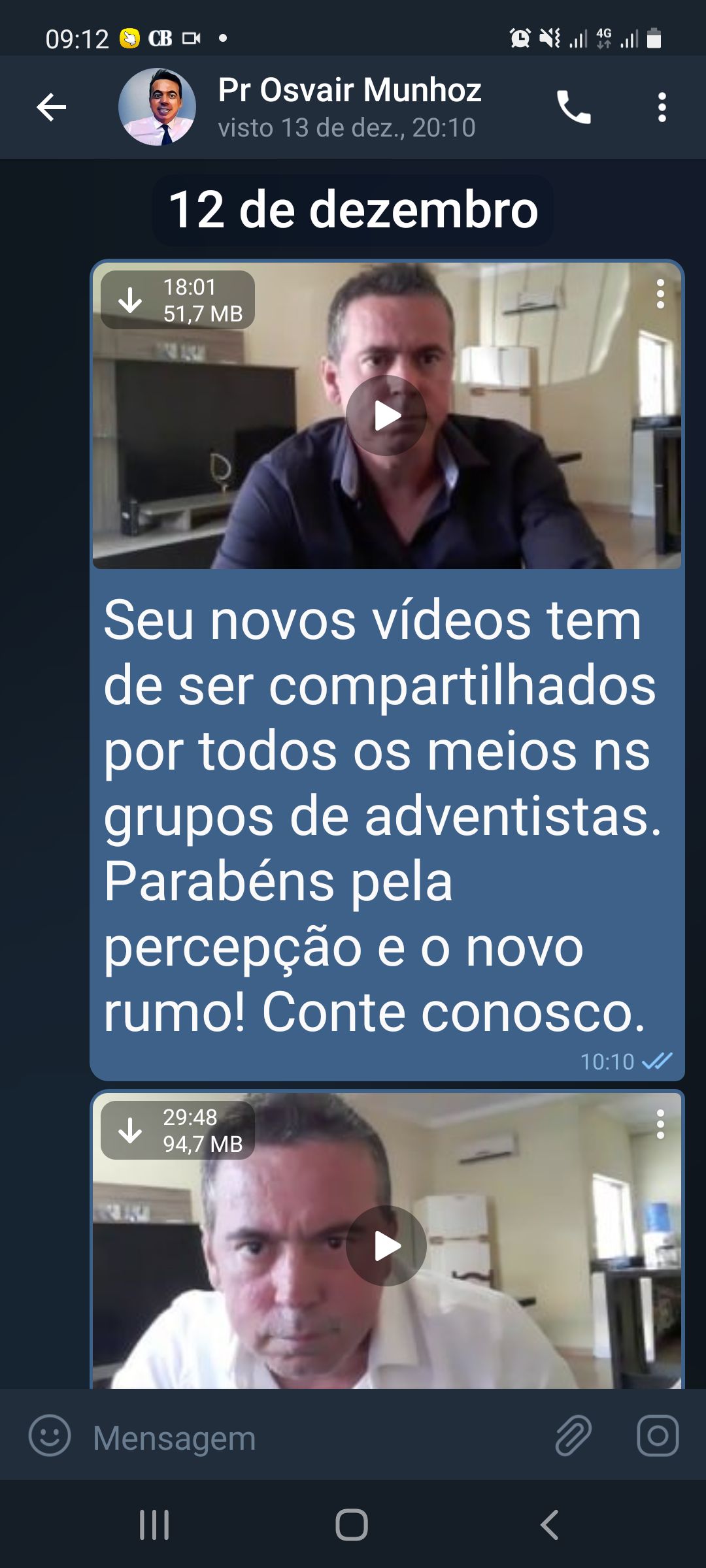Attach a file with the paperclip

coord(573,1435)
